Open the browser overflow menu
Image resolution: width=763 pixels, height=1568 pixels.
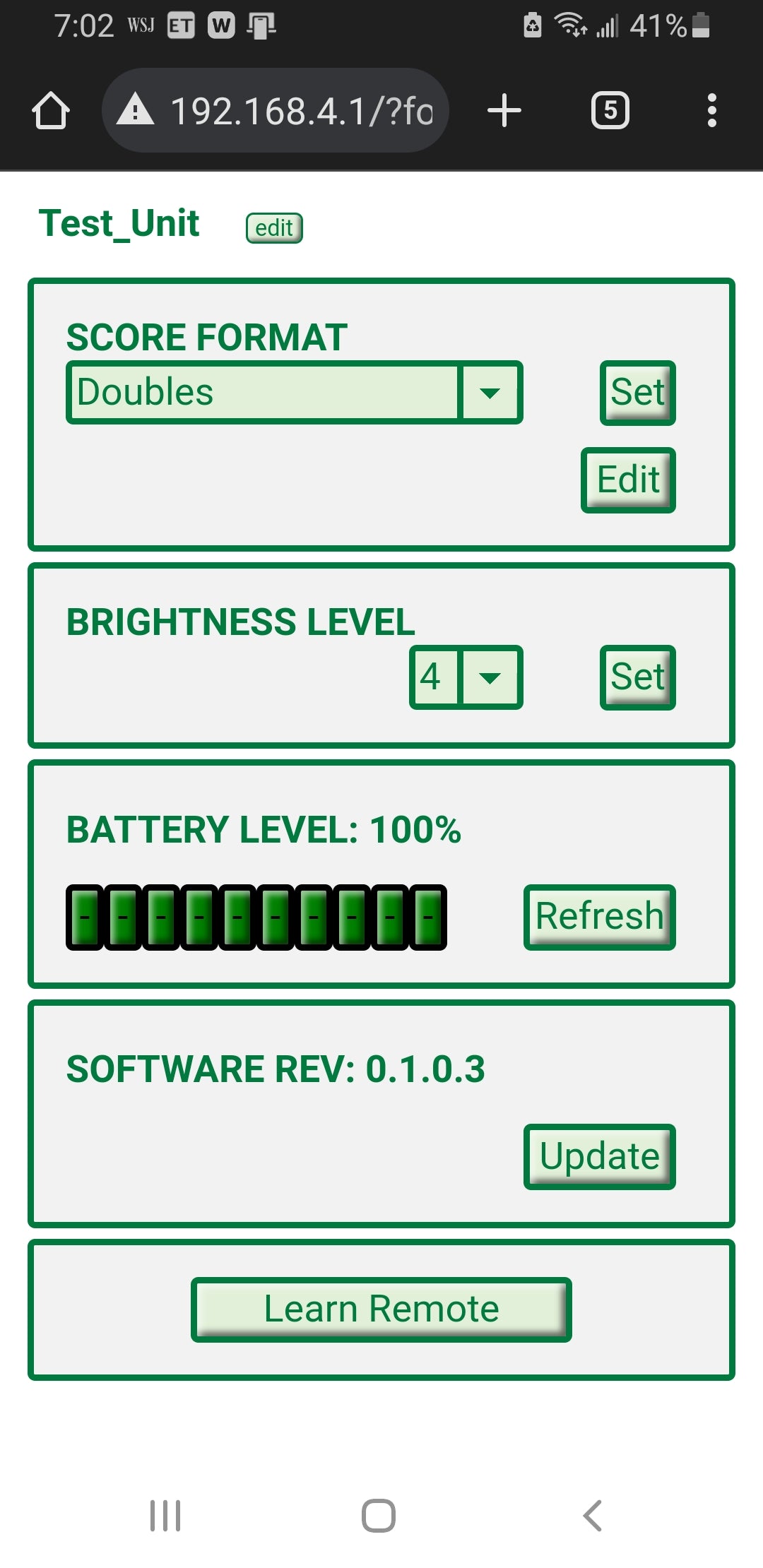(x=711, y=111)
